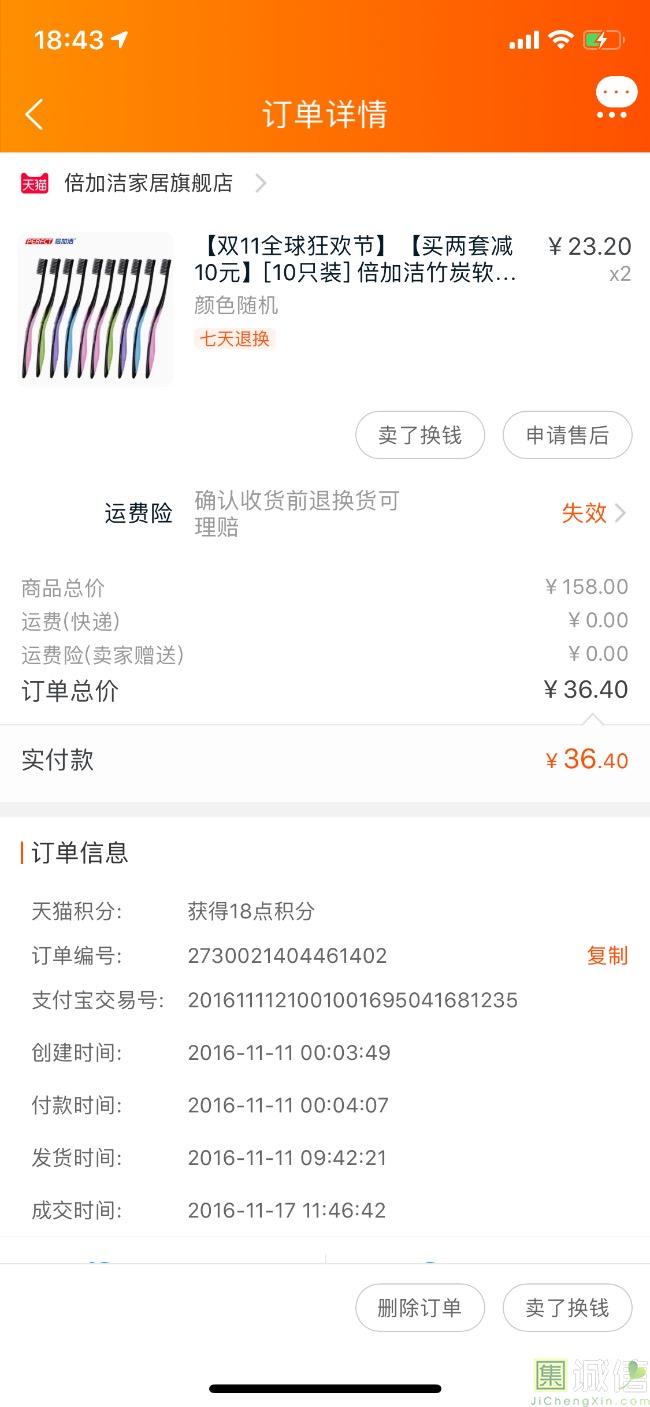The image size is (650, 1407).
Task: Open the messages bubble icon
Action: 615,99
